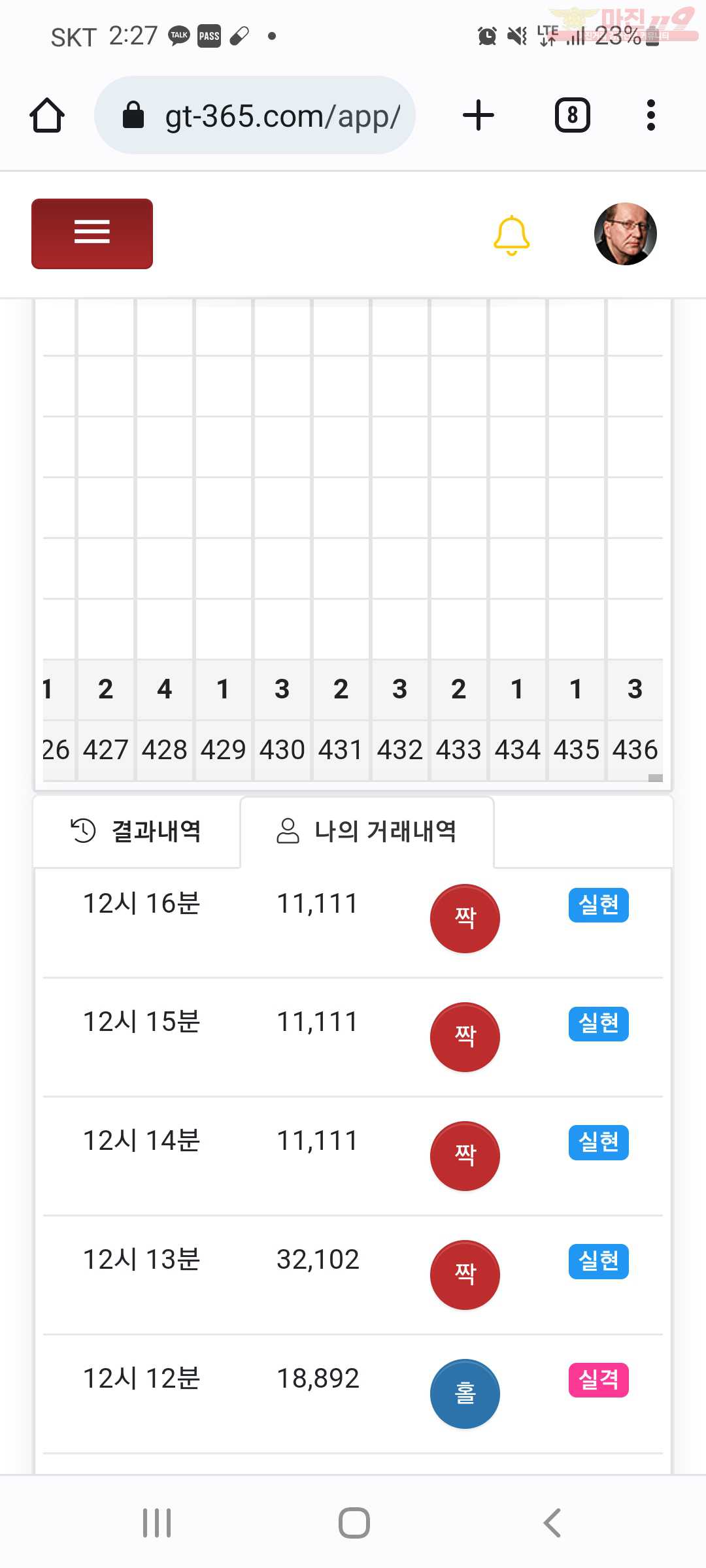Open the red hamburger menu button
Viewport: 706px width, 1568px height.
(x=92, y=233)
